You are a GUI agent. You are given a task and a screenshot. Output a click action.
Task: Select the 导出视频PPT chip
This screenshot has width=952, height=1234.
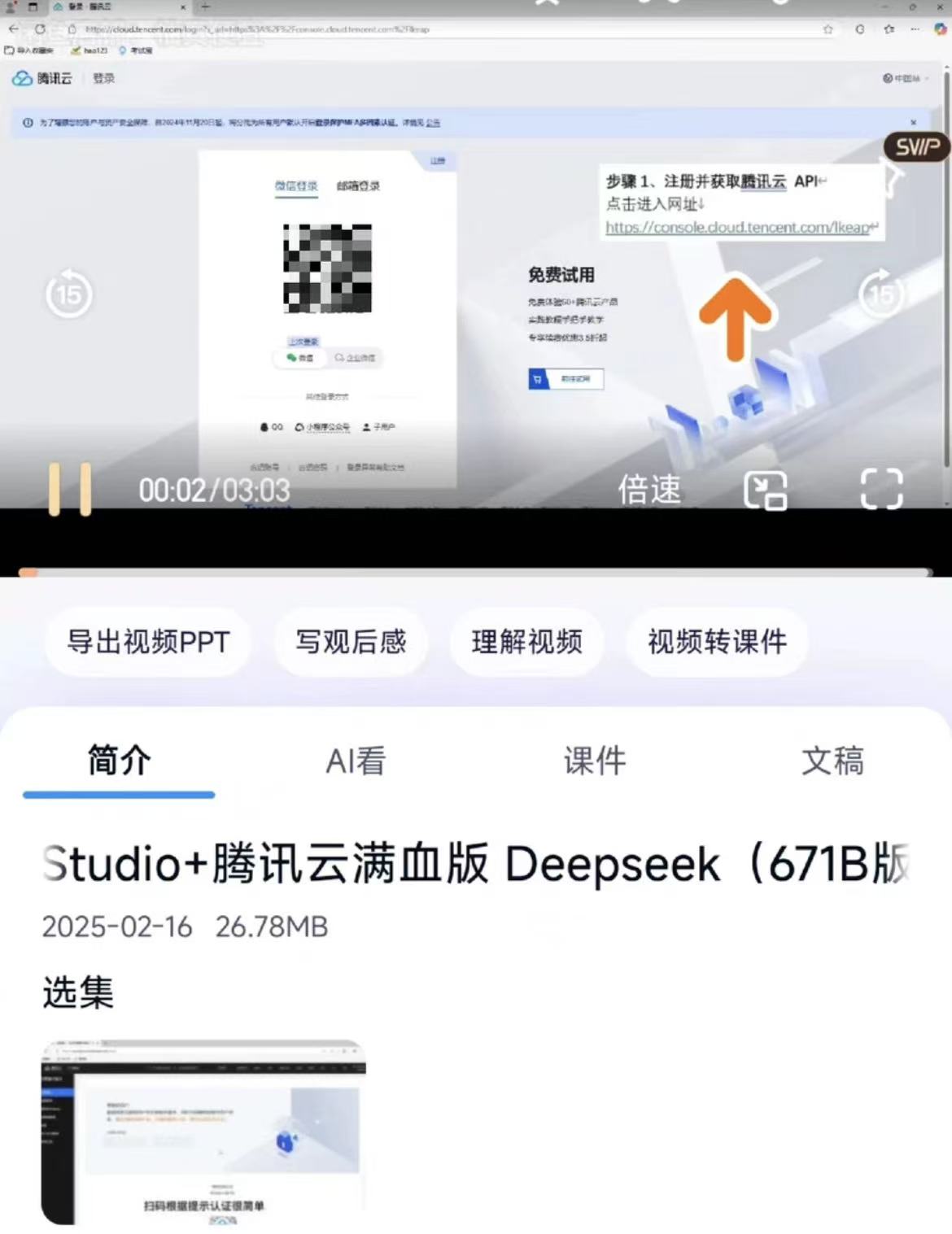pyautogui.click(x=148, y=642)
